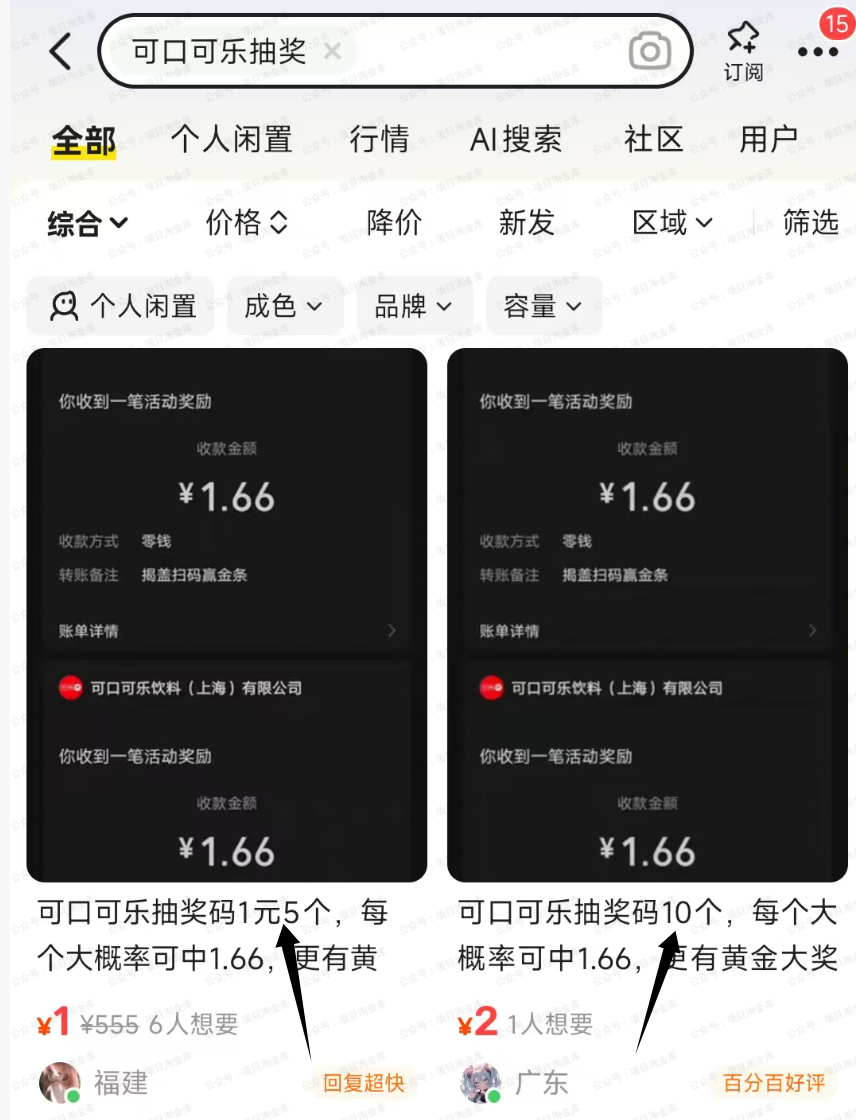Image resolution: width=856 pixels, height=1120 pixels.
Task: Go back using the top-left arrow
Action: (x=60, y=51)
